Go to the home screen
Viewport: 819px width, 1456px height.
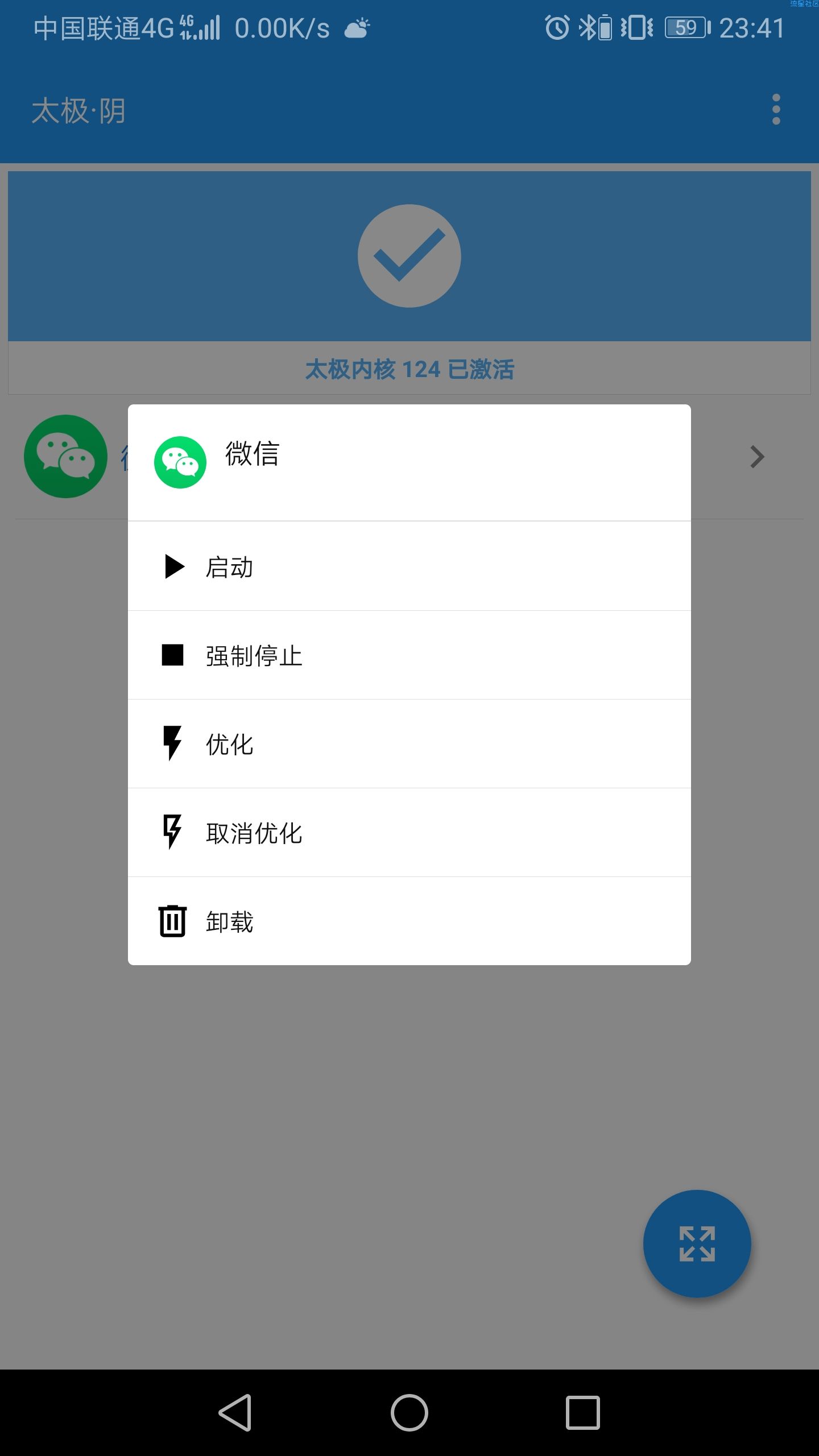tap(409, 1412)
